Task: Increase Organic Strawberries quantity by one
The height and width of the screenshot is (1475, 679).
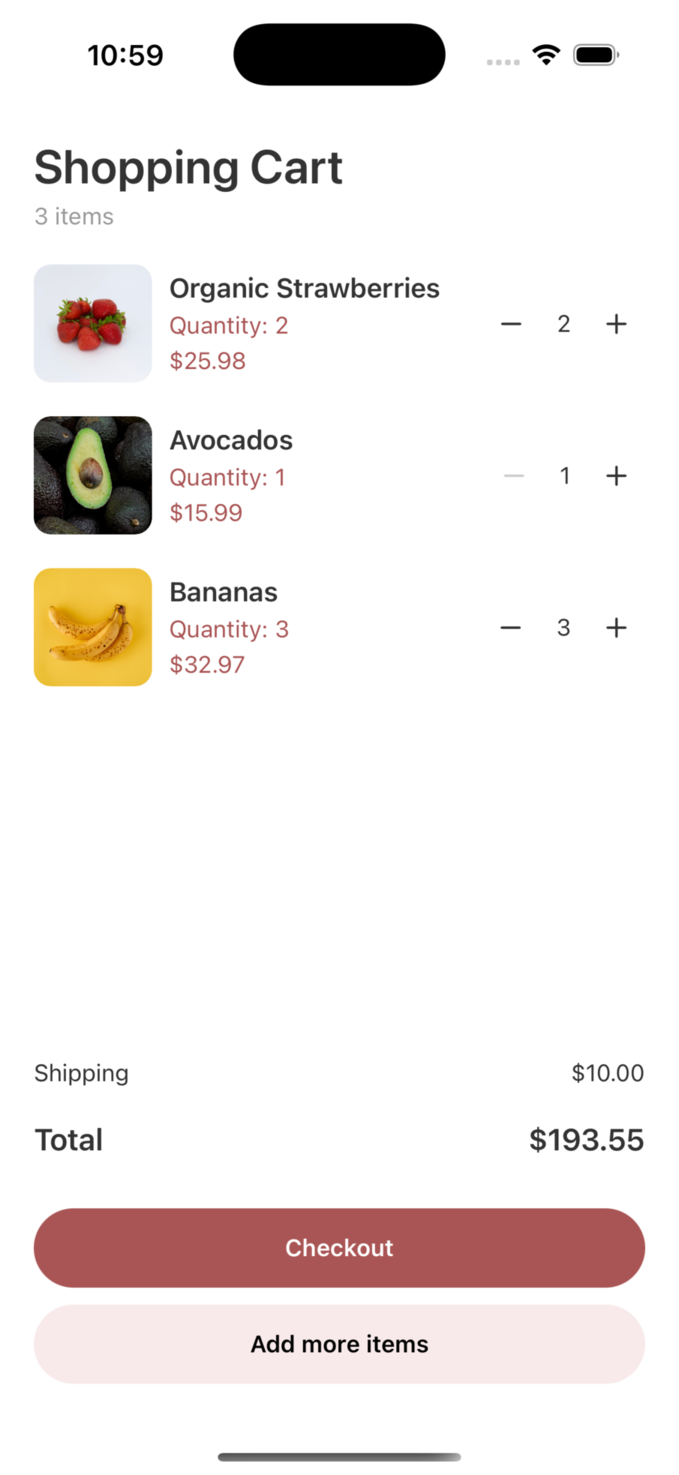Action: pos(616,324)
